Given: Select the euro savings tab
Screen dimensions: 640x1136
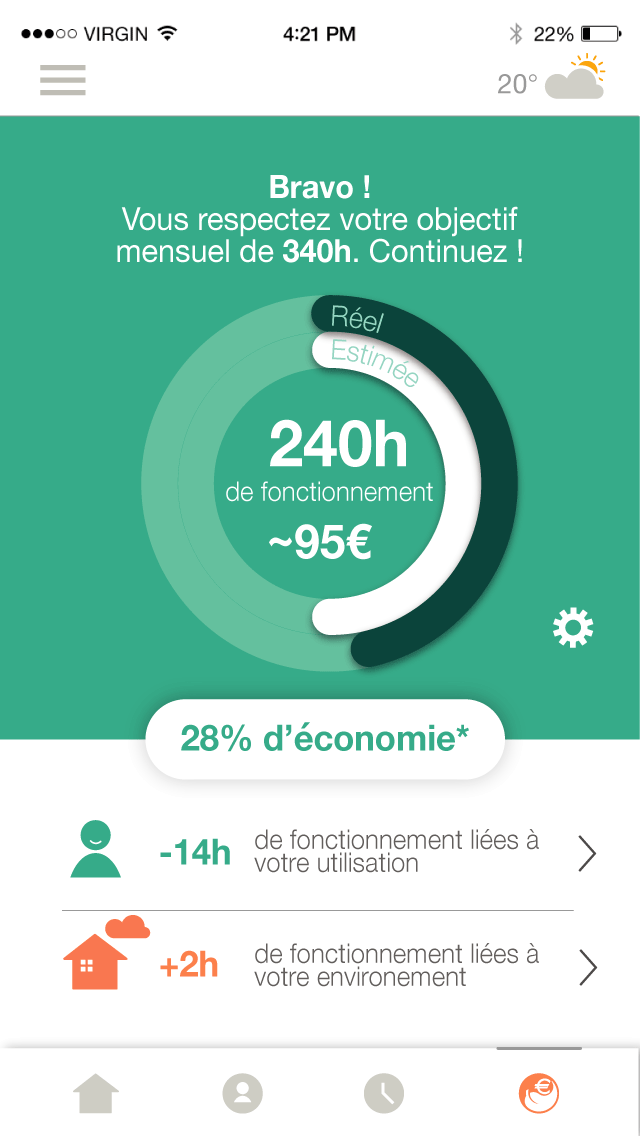Looking at the screenshot, I should click(539, 1093).
